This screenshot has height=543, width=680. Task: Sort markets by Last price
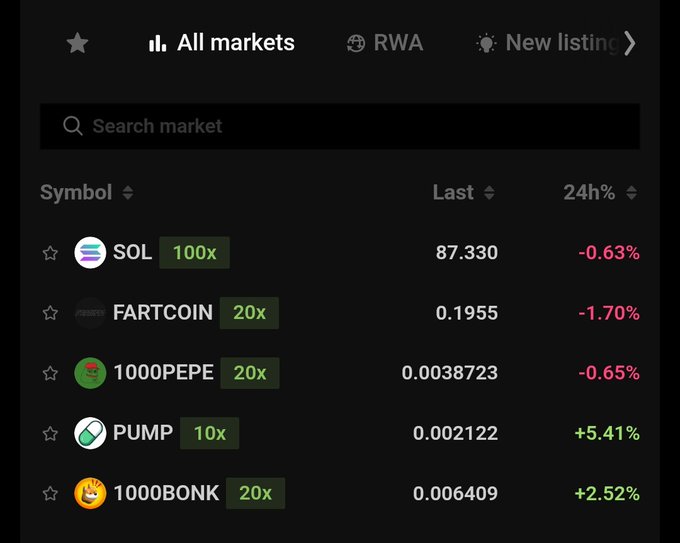point(462,192)
